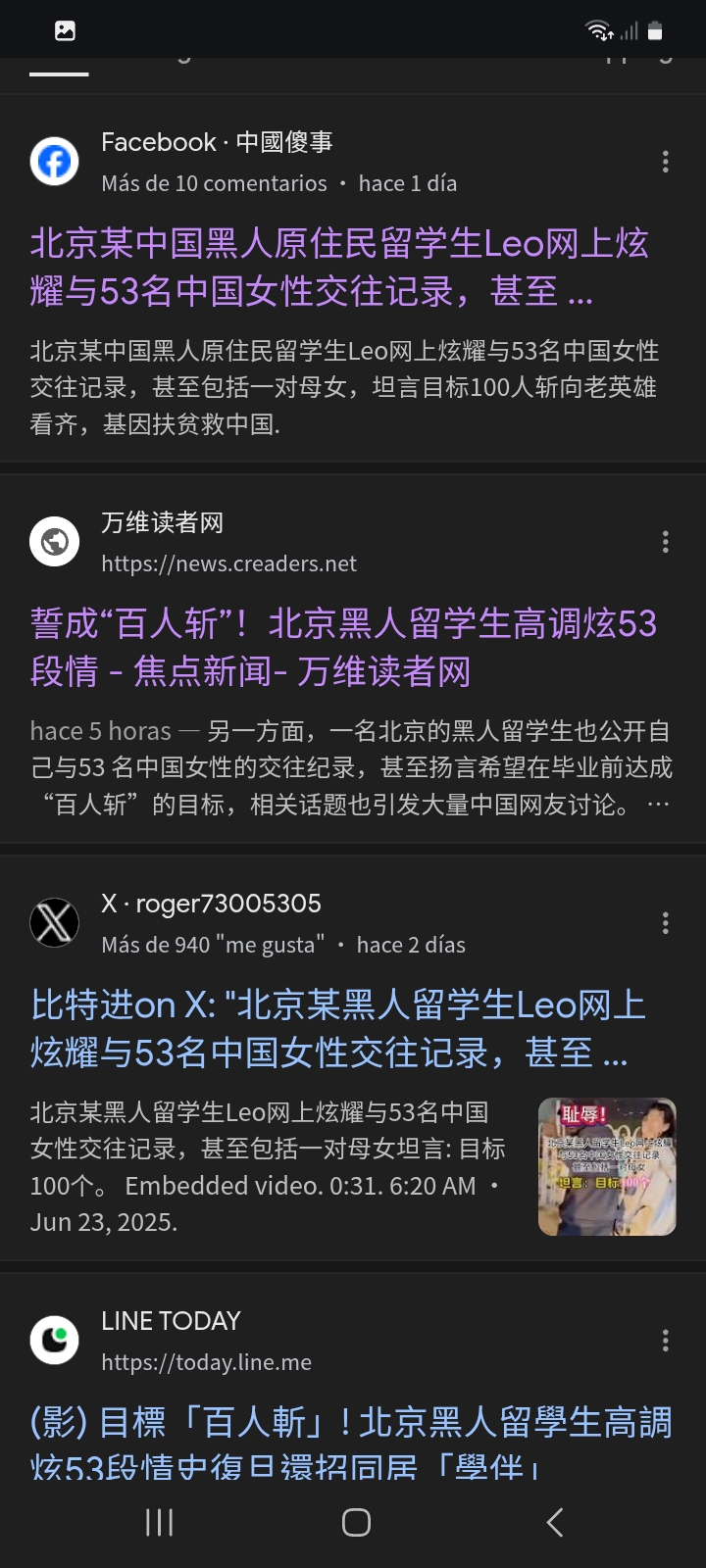View the X post video thumbnail

(607, 1166)
